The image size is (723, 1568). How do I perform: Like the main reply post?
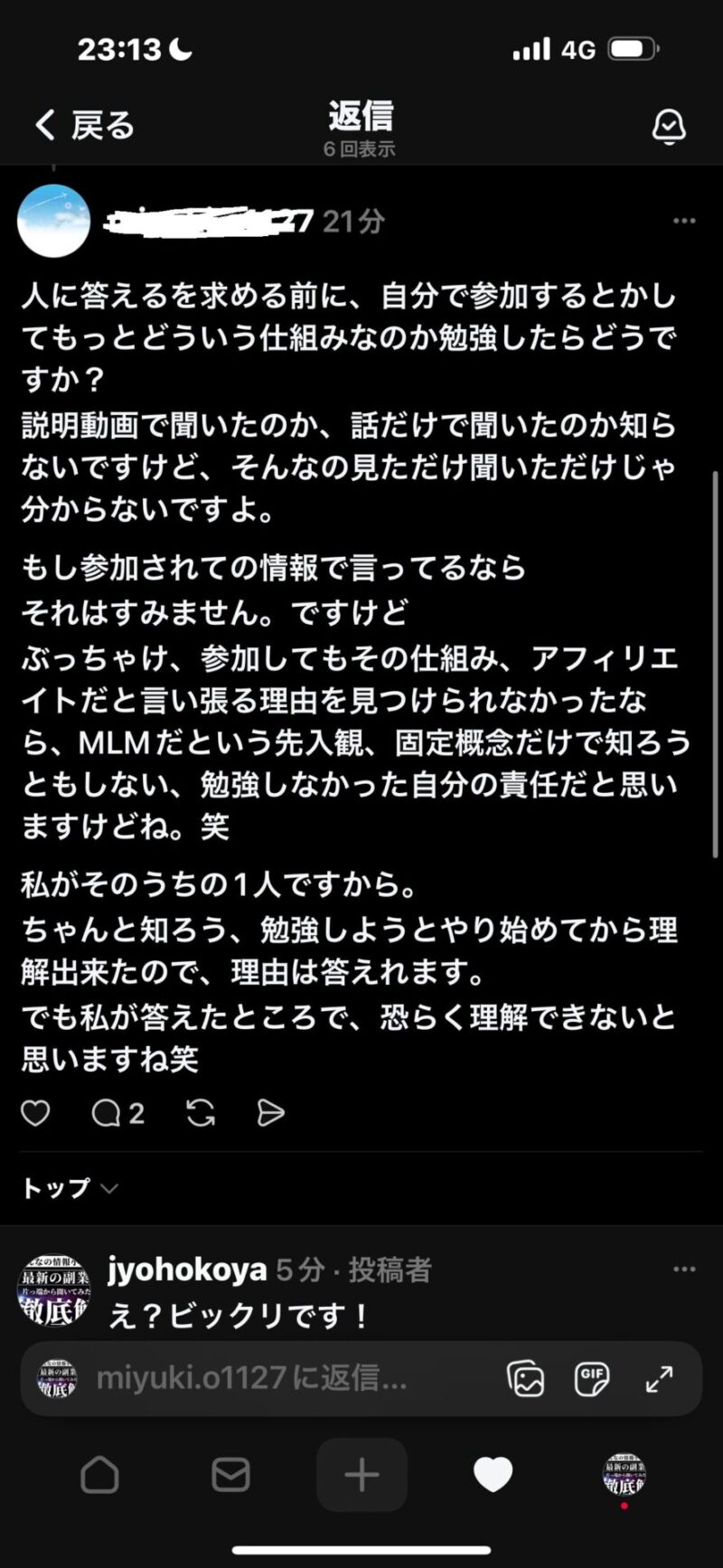[x=35, y=1113]
